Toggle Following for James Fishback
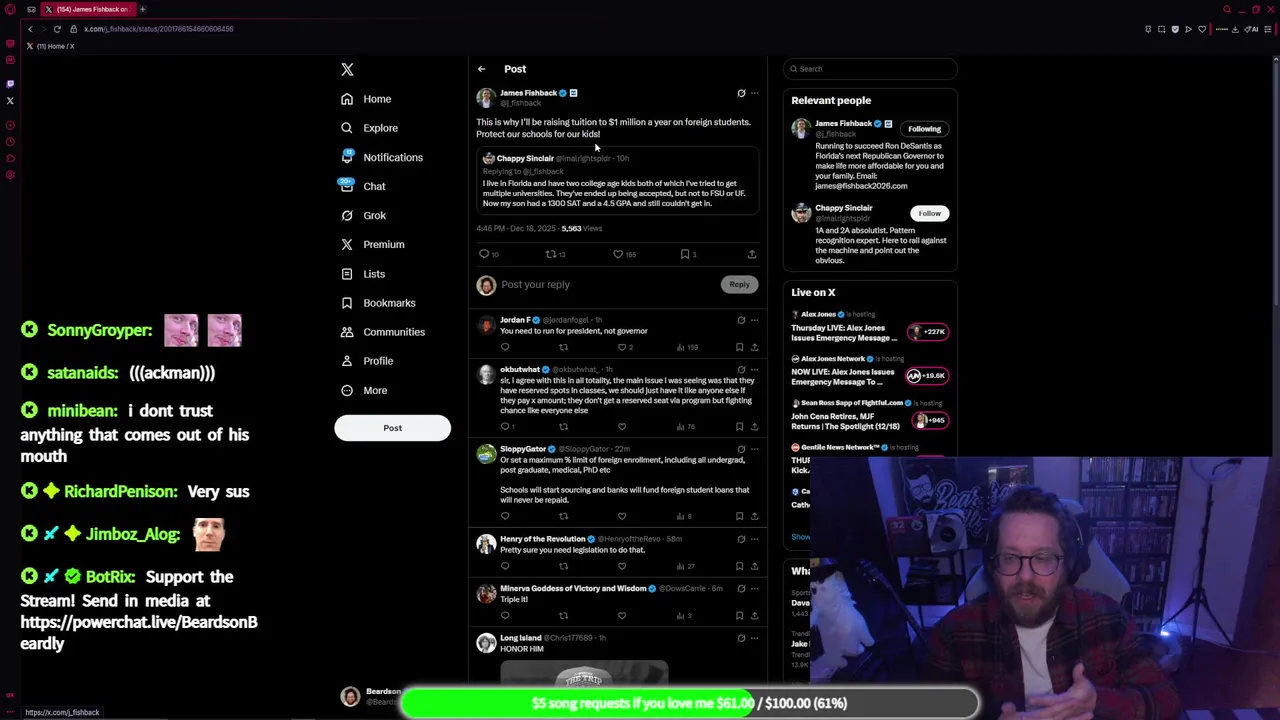Image resolution: width=1280 pixels, height=720 pixels. [x=924, y=129]
